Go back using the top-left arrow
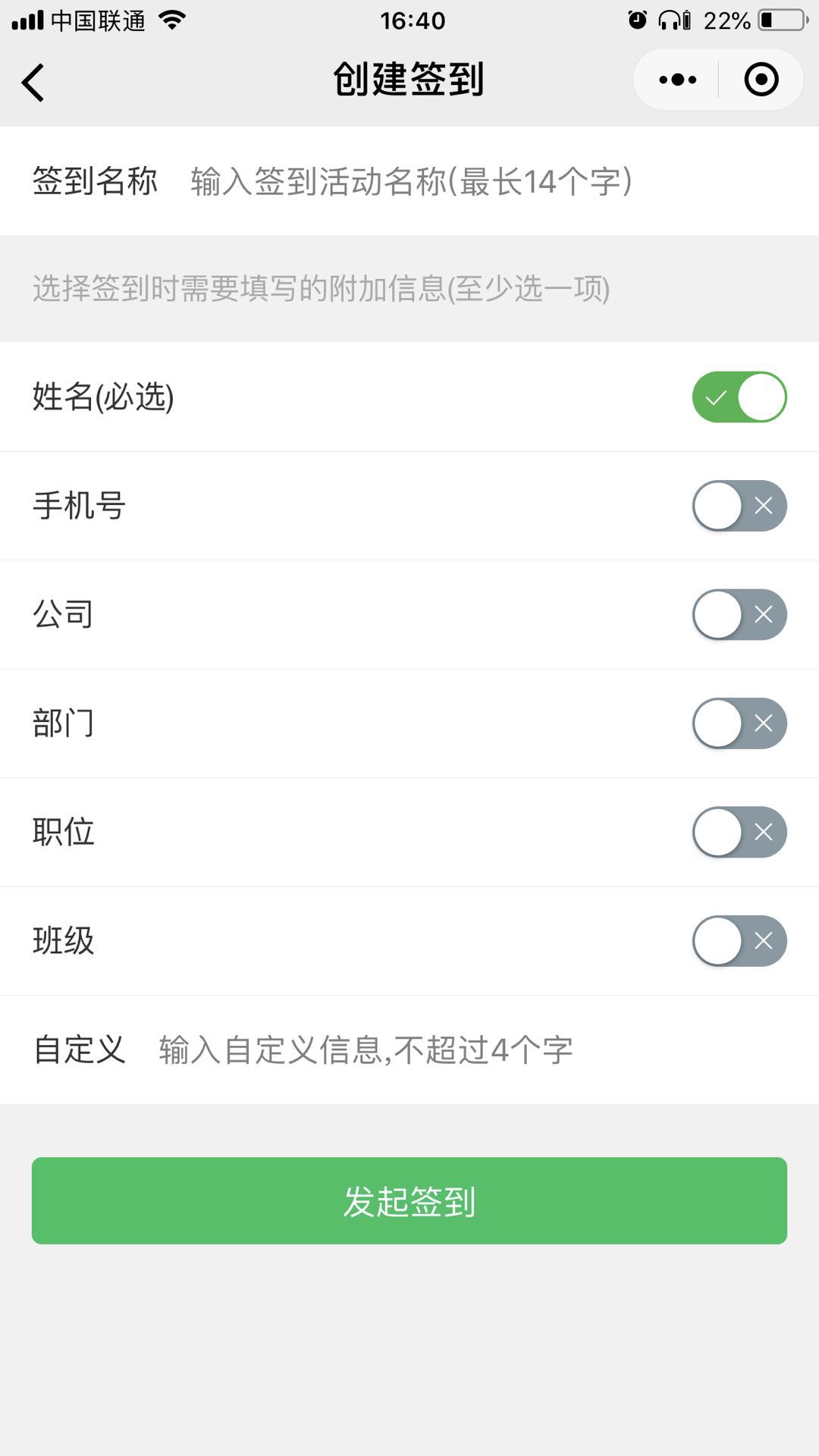This screenshot has width=819, height=1456. click(x=33, y=82)
